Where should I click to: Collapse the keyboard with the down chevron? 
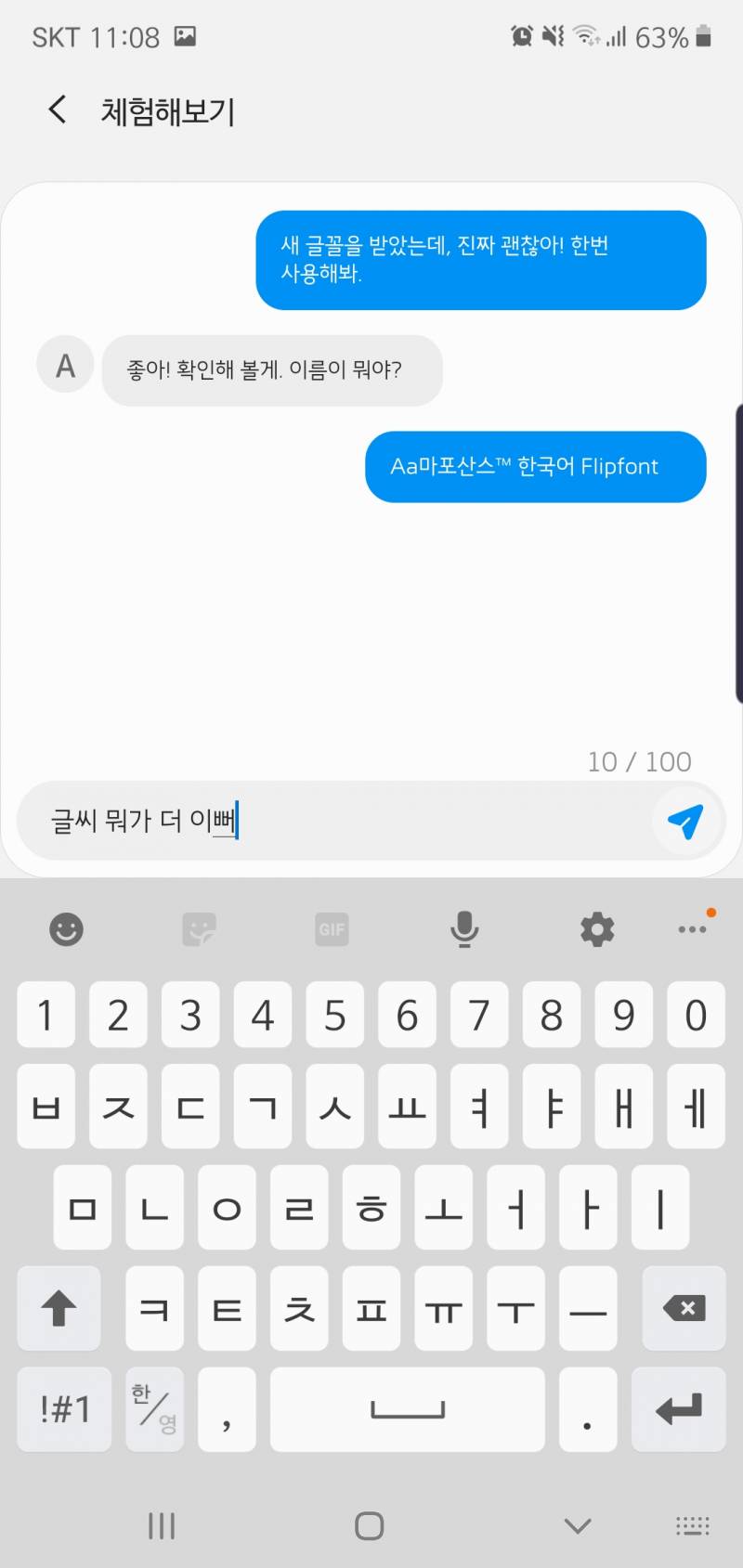(577, 1525)
